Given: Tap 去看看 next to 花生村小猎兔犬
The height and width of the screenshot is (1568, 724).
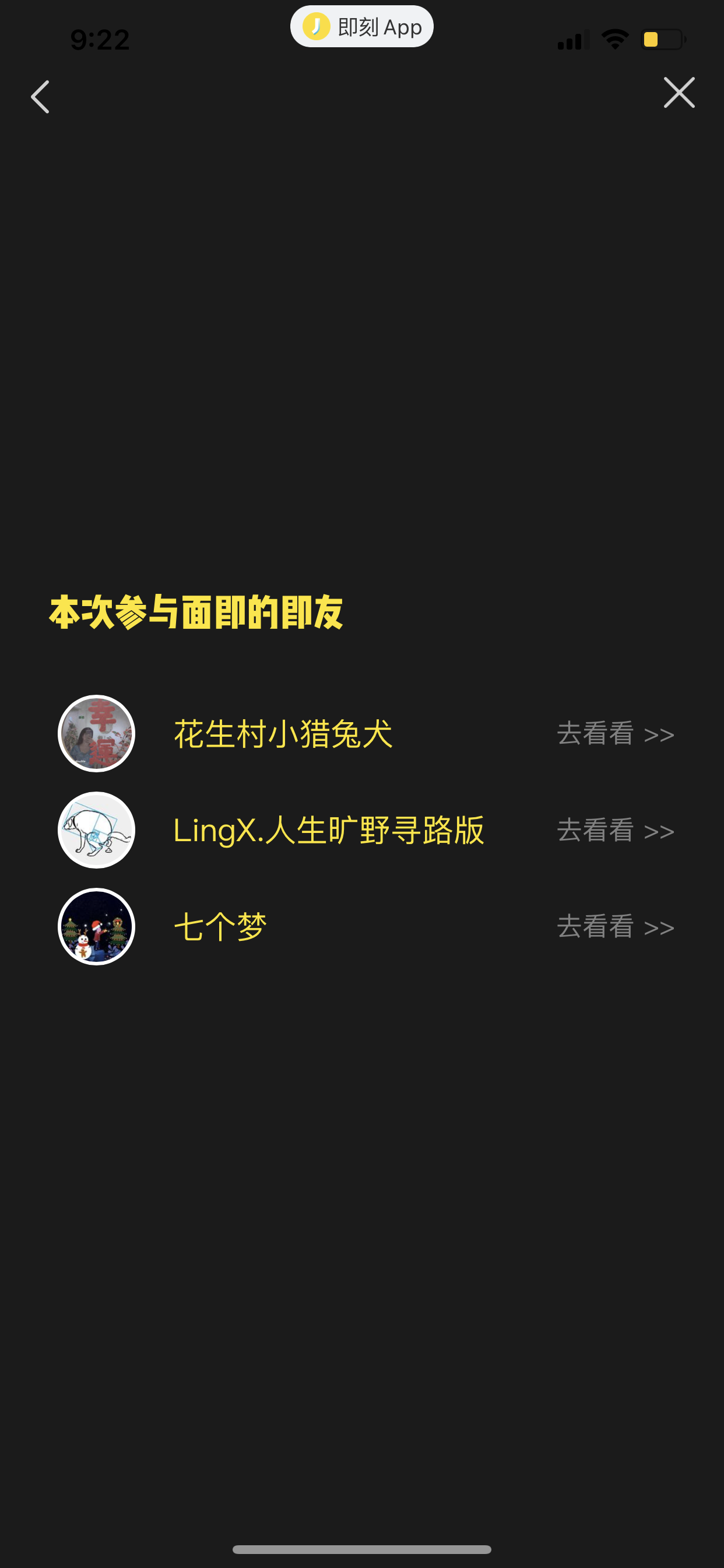Looking at the screenshot, I should click(x=616, y=733).
